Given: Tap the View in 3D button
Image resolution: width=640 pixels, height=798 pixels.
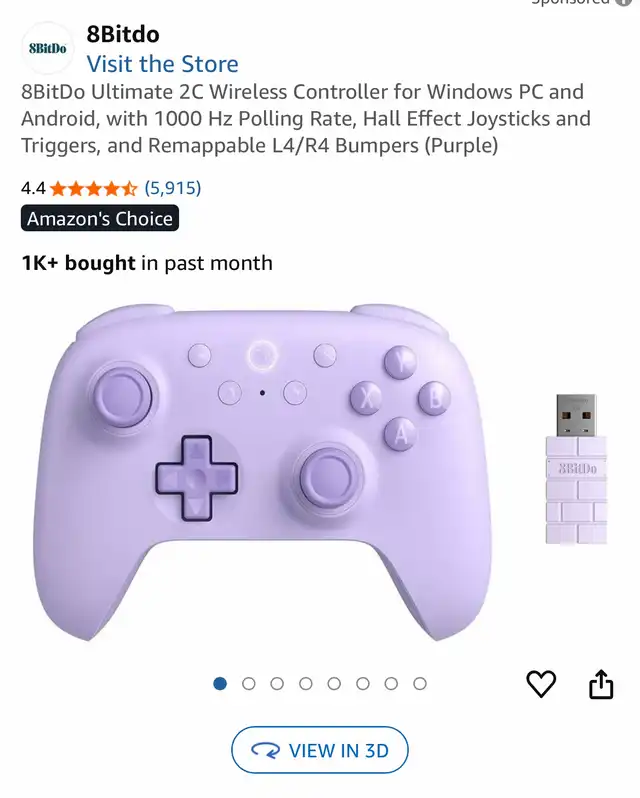Looking at the screenshot, I should coord(320,750).
